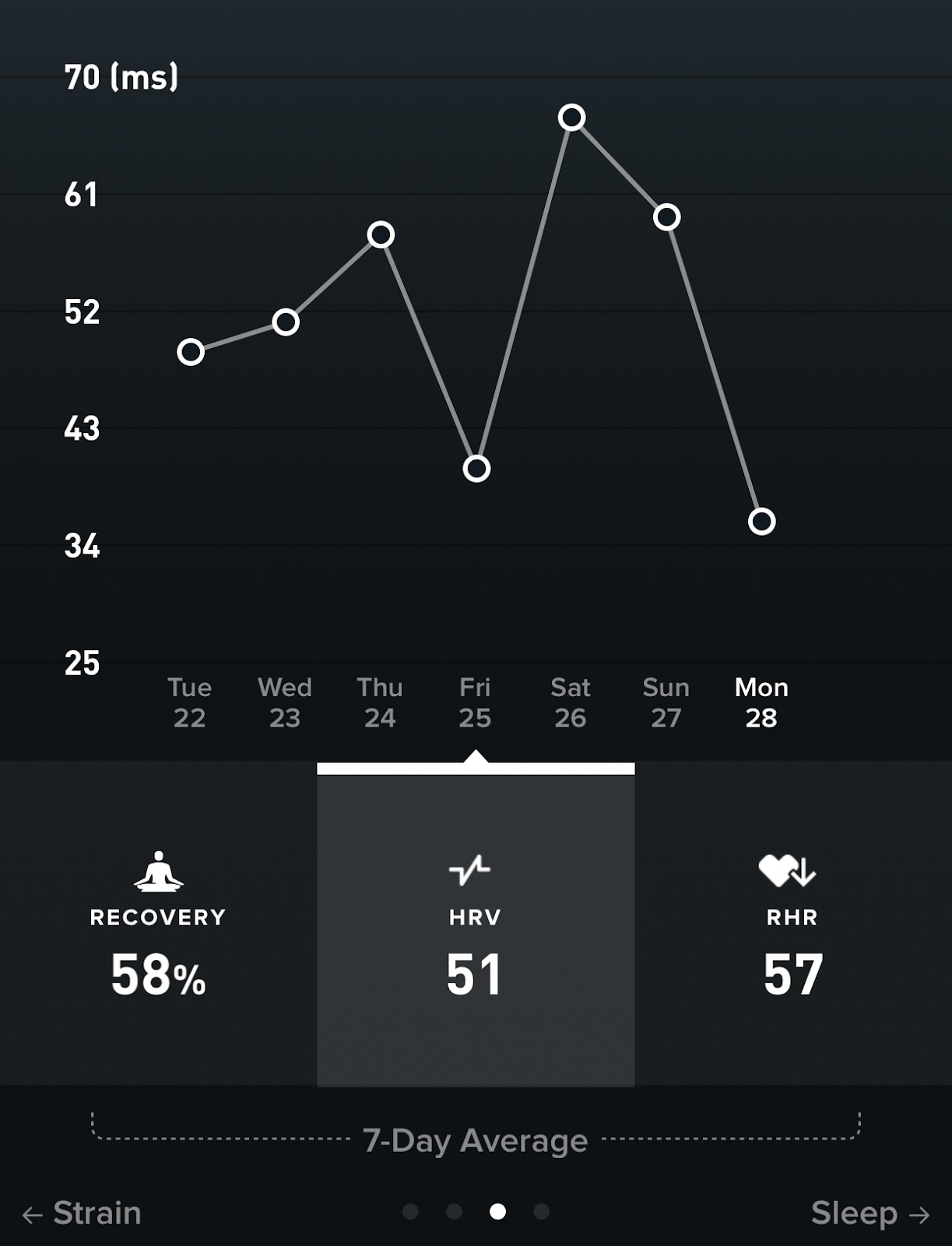The image size is (952, 1246).
Task: Select the Wed 23 data point
Action: pyautogui.click(x=286, y=322)
